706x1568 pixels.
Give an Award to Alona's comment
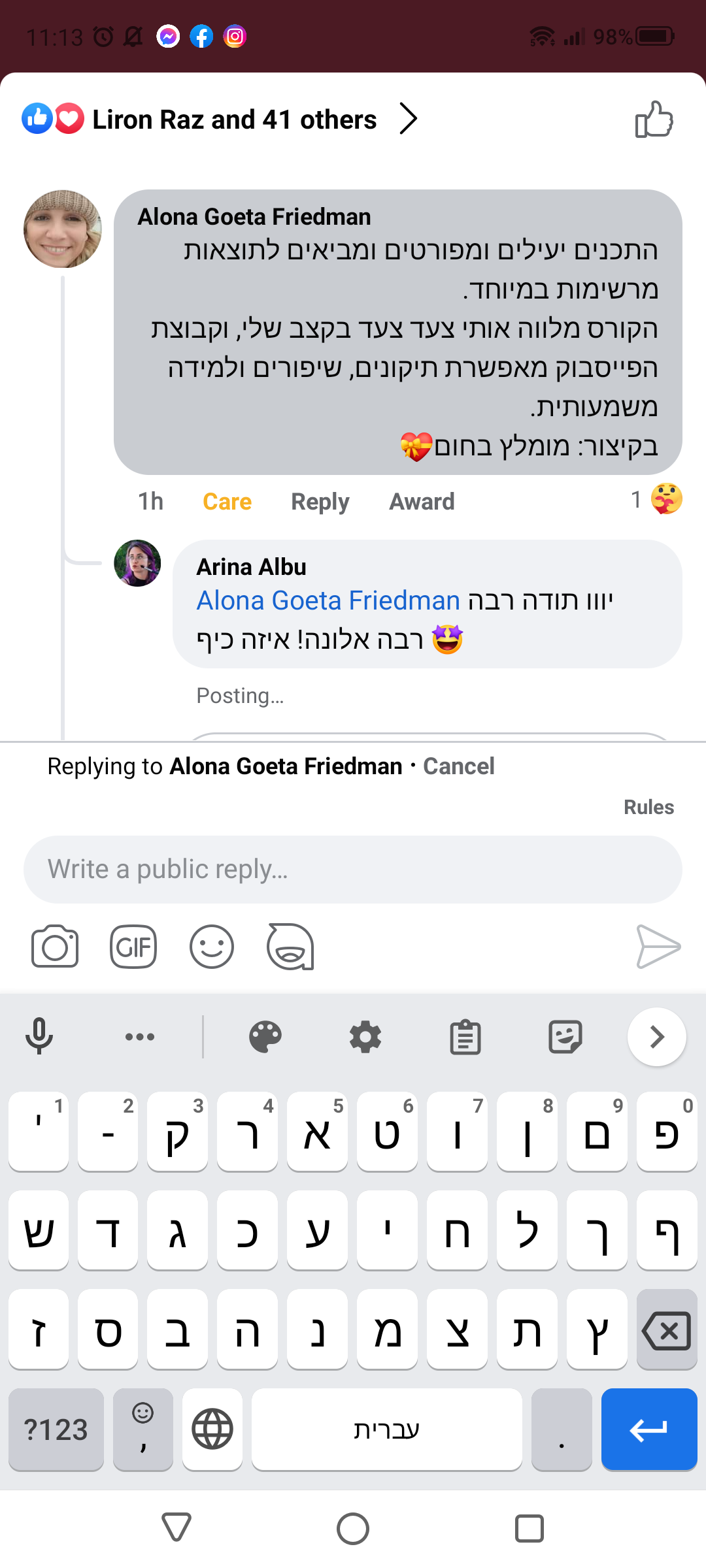(x=422, y=502)
